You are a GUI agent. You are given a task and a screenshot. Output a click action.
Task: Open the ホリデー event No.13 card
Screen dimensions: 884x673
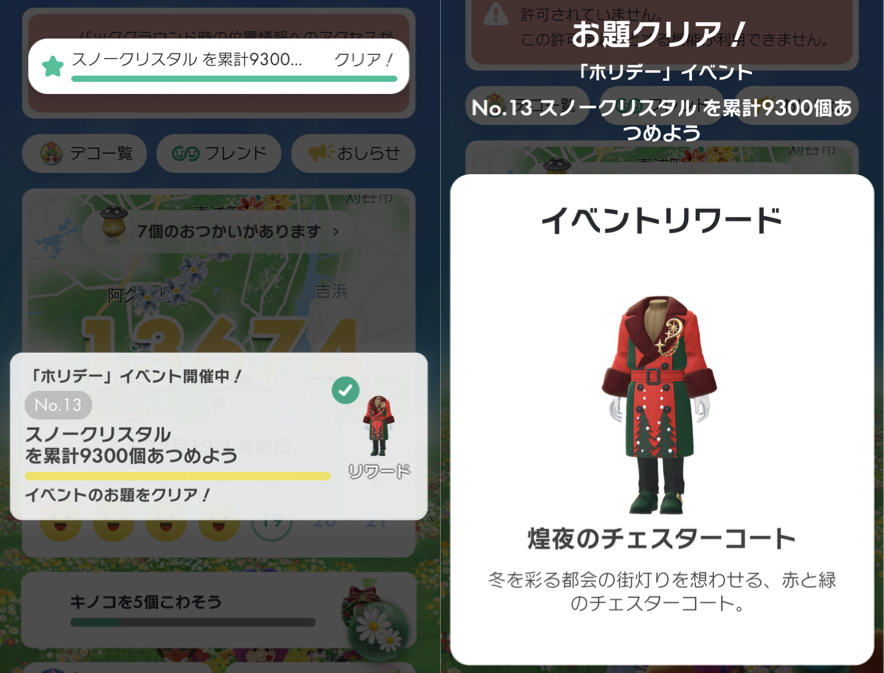180,436
